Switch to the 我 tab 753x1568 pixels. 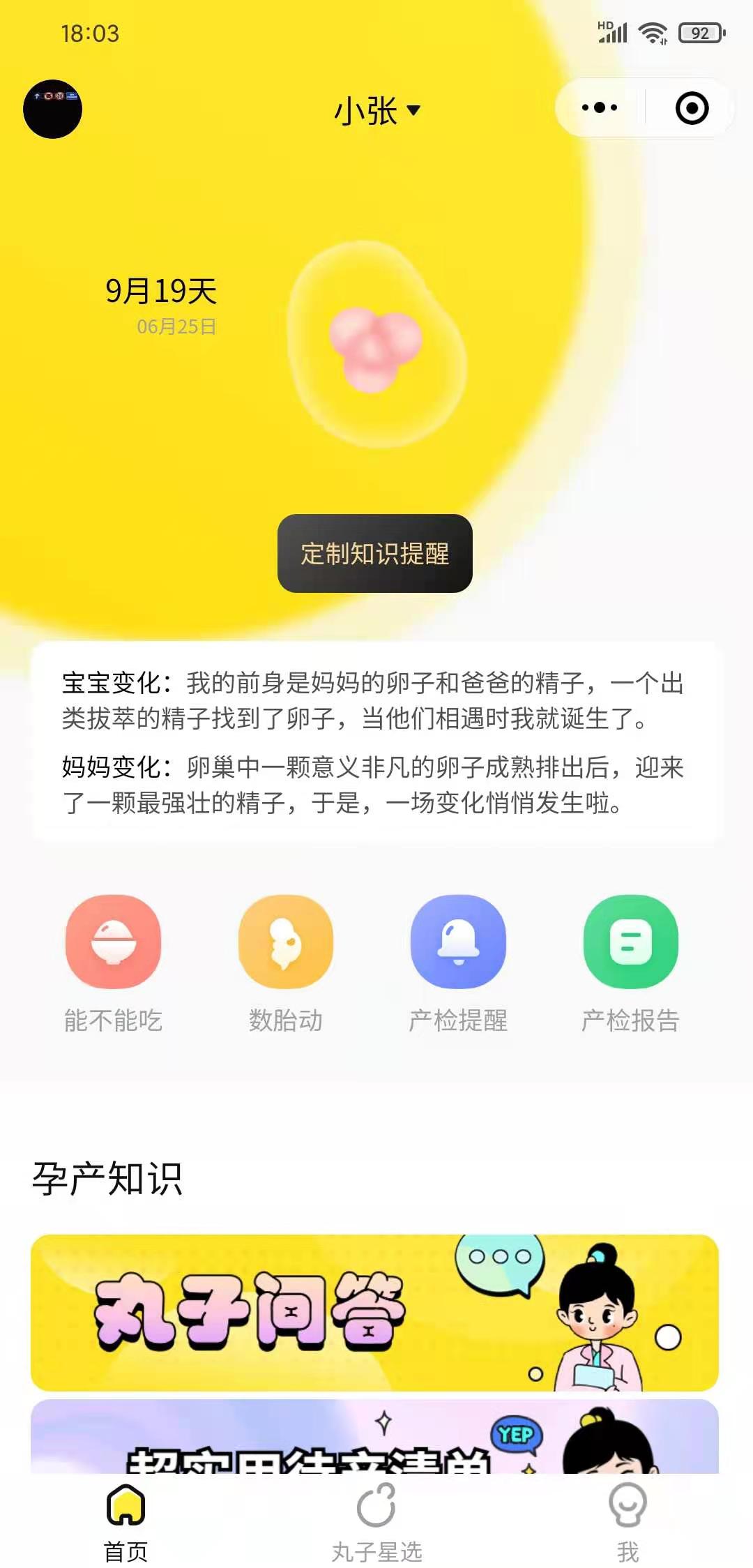tap(627, 1522)
